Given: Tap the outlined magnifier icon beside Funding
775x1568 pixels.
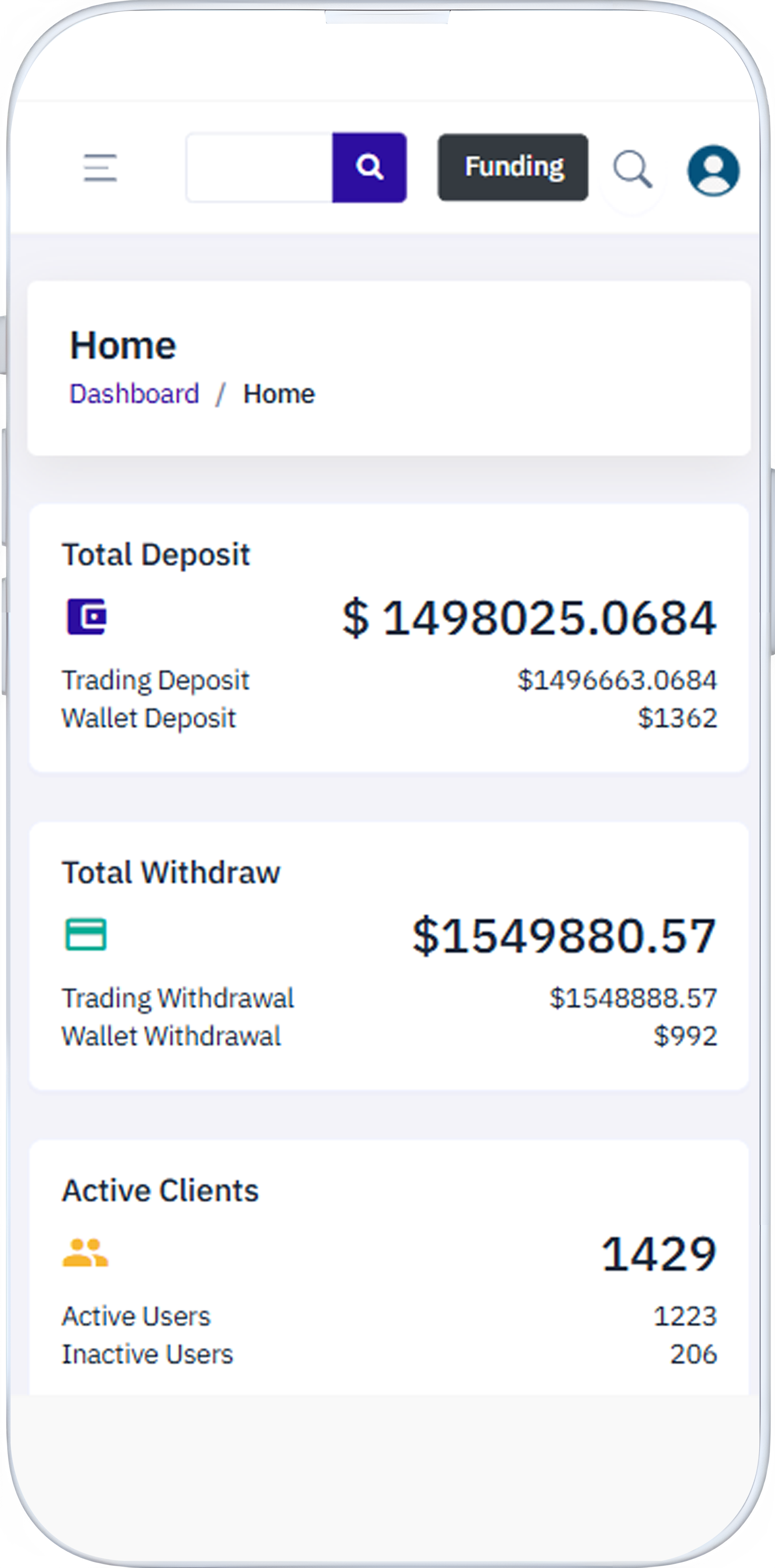Looking at the screenshot, I should pos(632,169).
